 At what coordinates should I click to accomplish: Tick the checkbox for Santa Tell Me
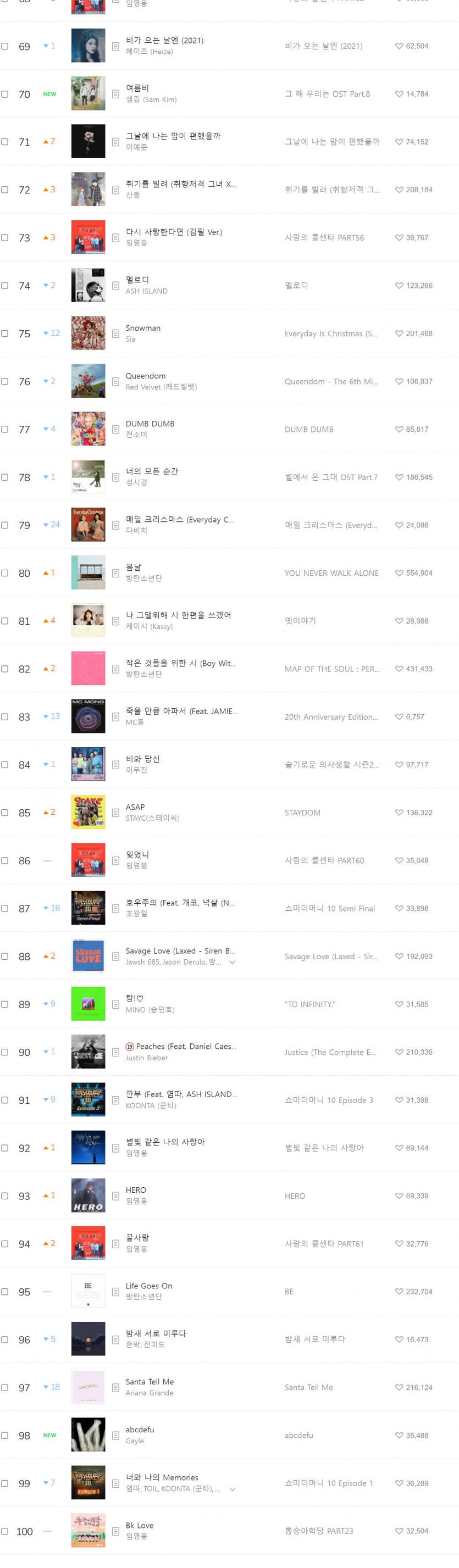(x=5, y=1387)
